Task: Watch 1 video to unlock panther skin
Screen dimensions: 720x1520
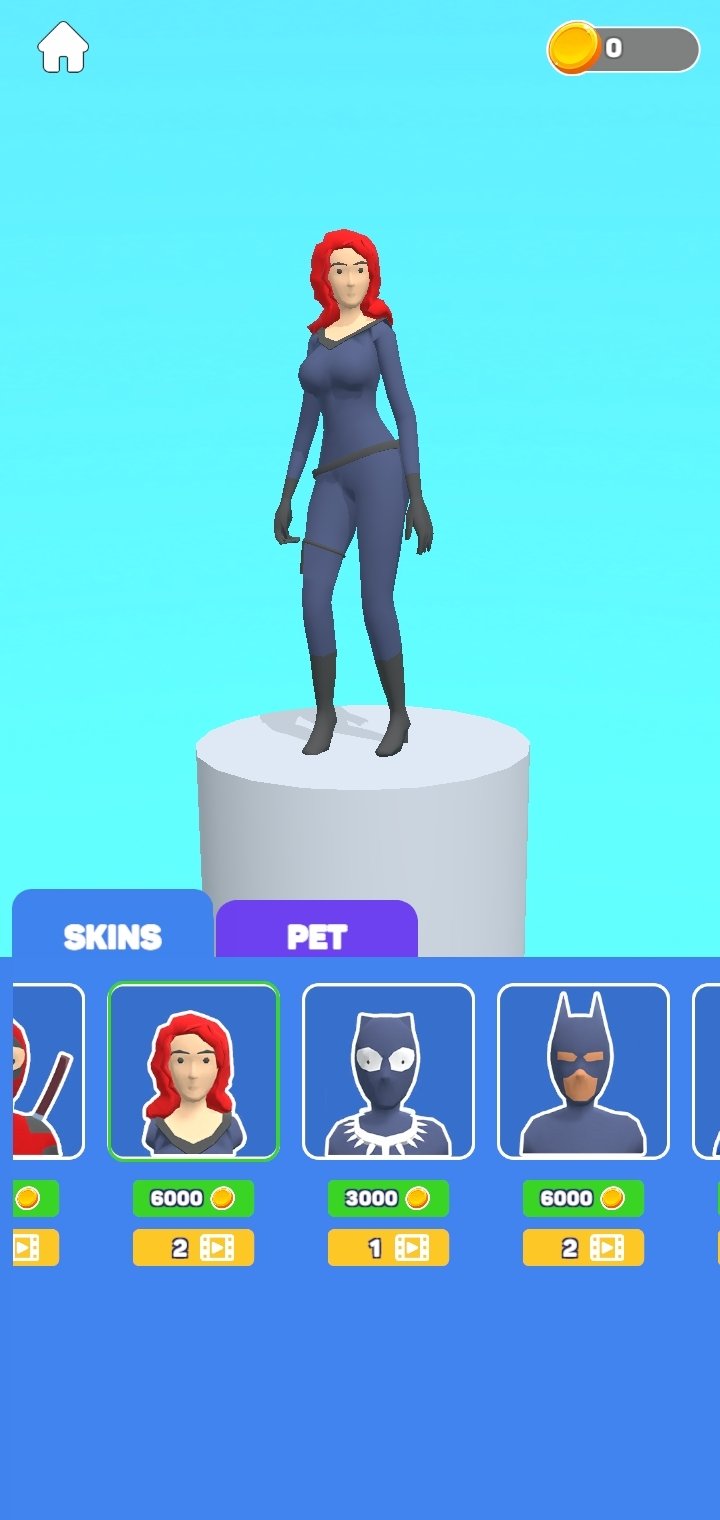Action: (x=388, y=1247)
